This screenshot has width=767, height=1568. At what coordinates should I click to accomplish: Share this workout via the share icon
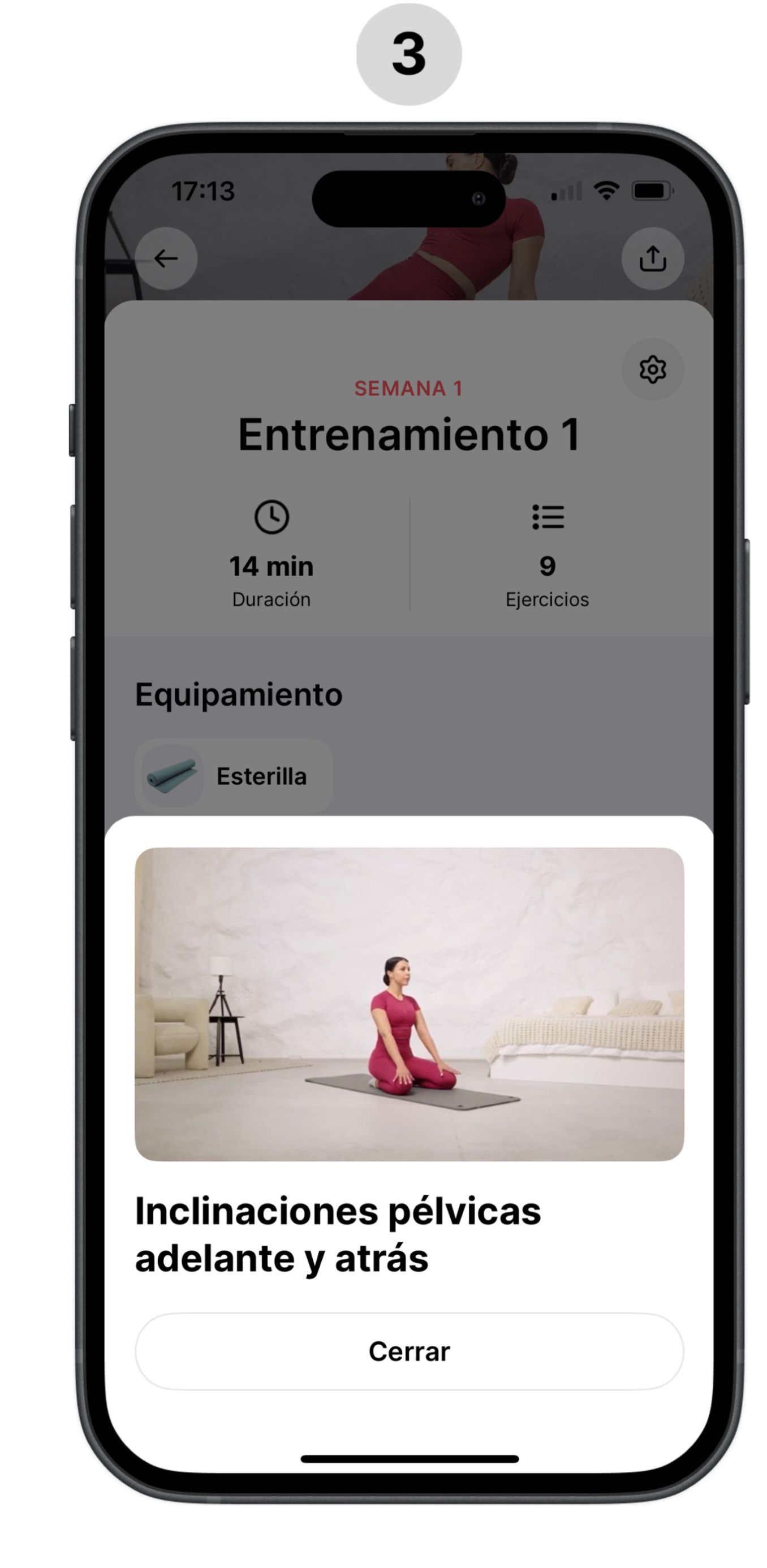tap(653, 259)
